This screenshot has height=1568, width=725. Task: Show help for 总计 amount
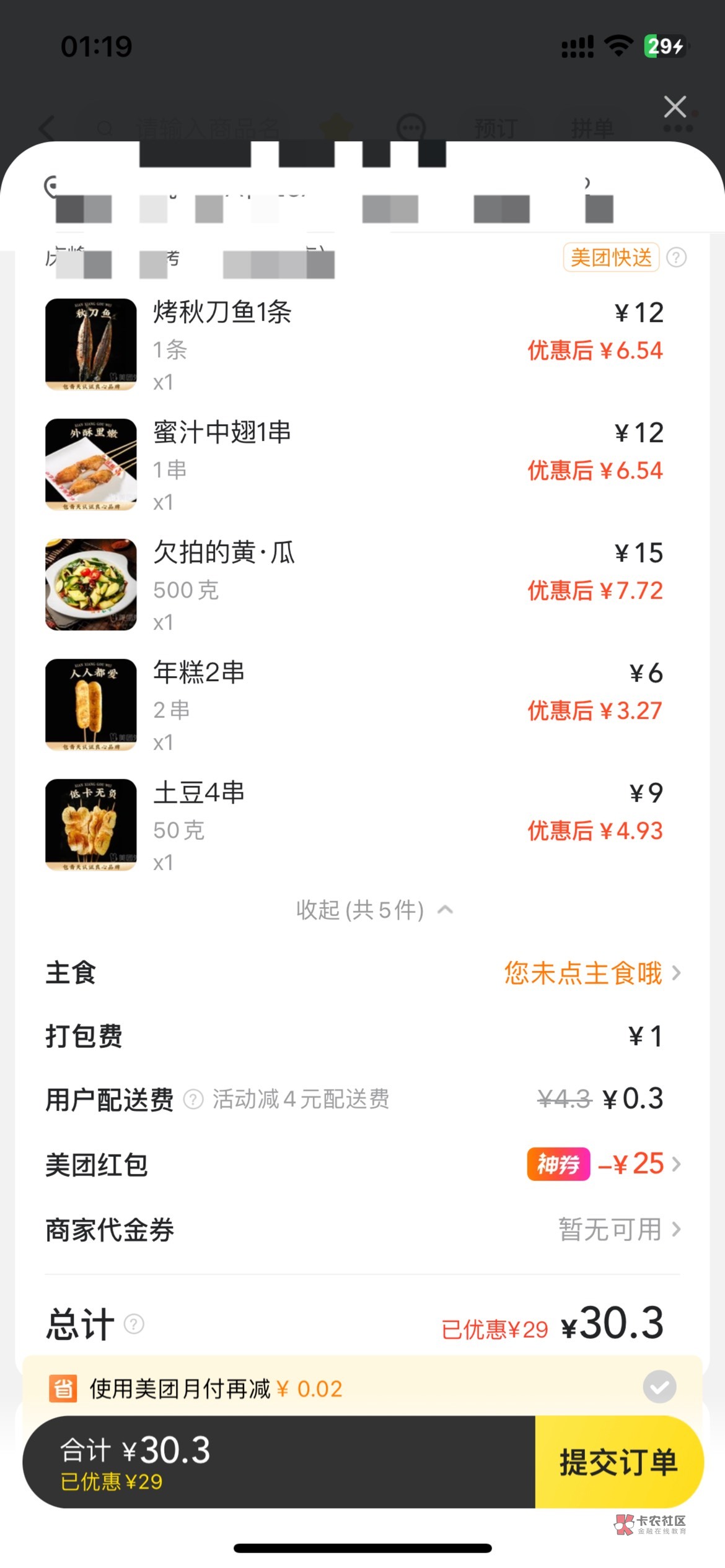[x=134, y=1324]
